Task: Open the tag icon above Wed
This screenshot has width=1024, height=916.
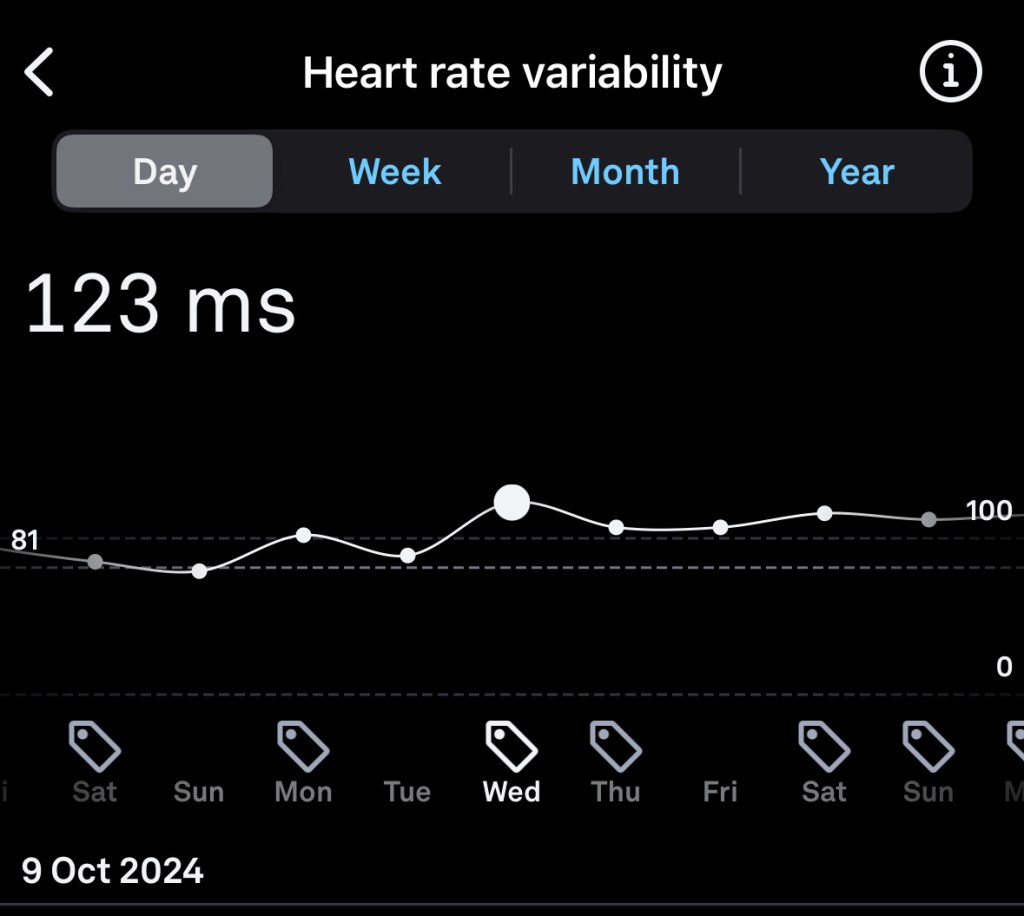Action: 512,746
